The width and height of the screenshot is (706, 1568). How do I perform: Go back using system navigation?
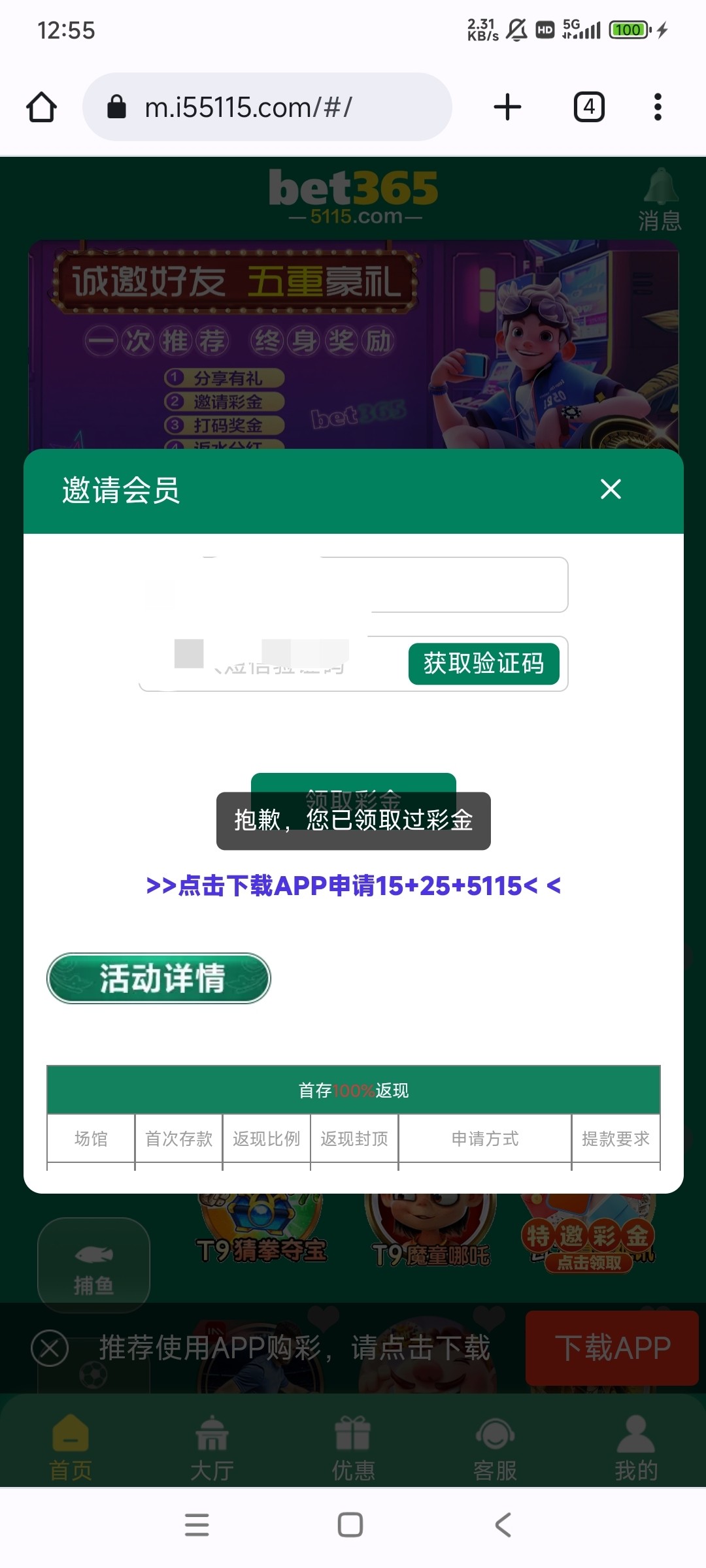(503, 1525)
